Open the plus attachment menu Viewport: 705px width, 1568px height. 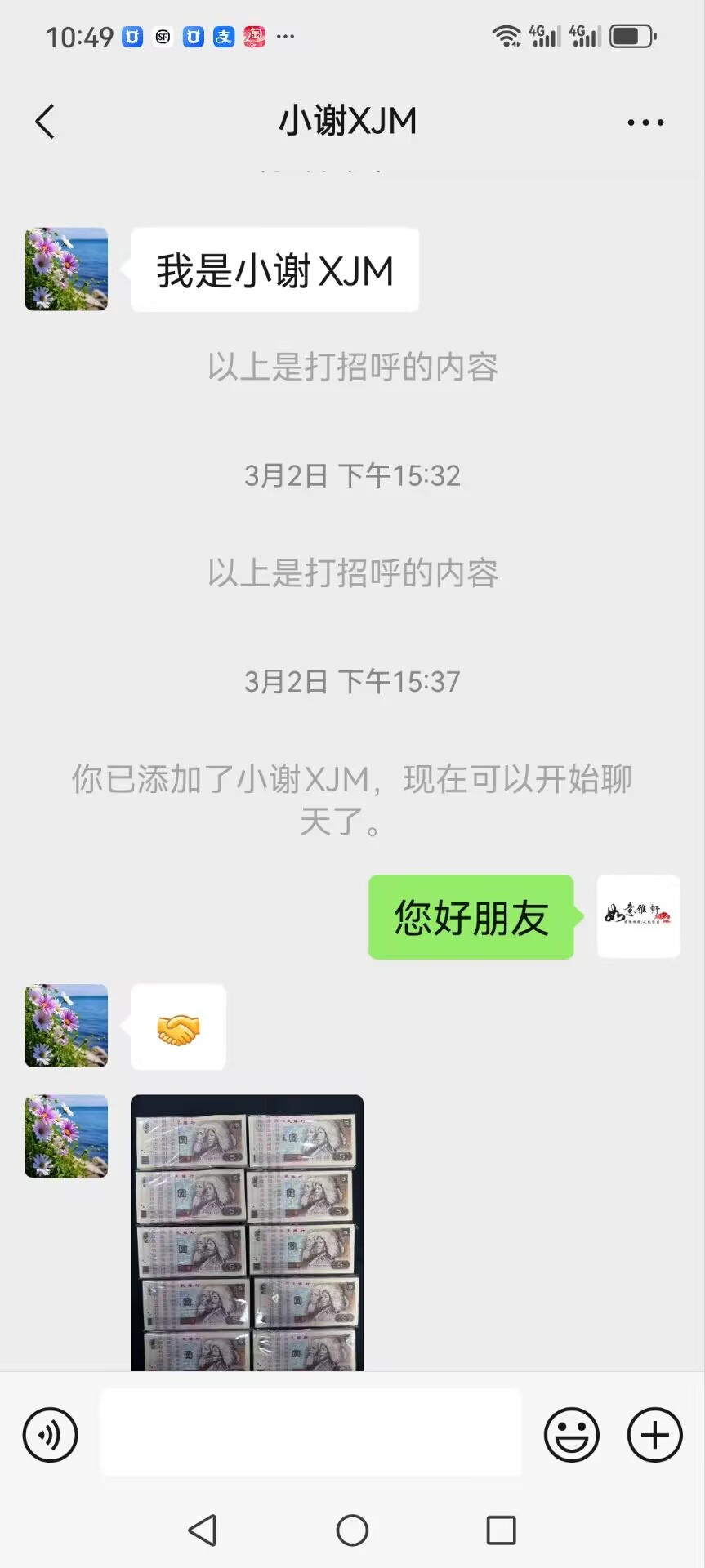(x=654, y=1435)
